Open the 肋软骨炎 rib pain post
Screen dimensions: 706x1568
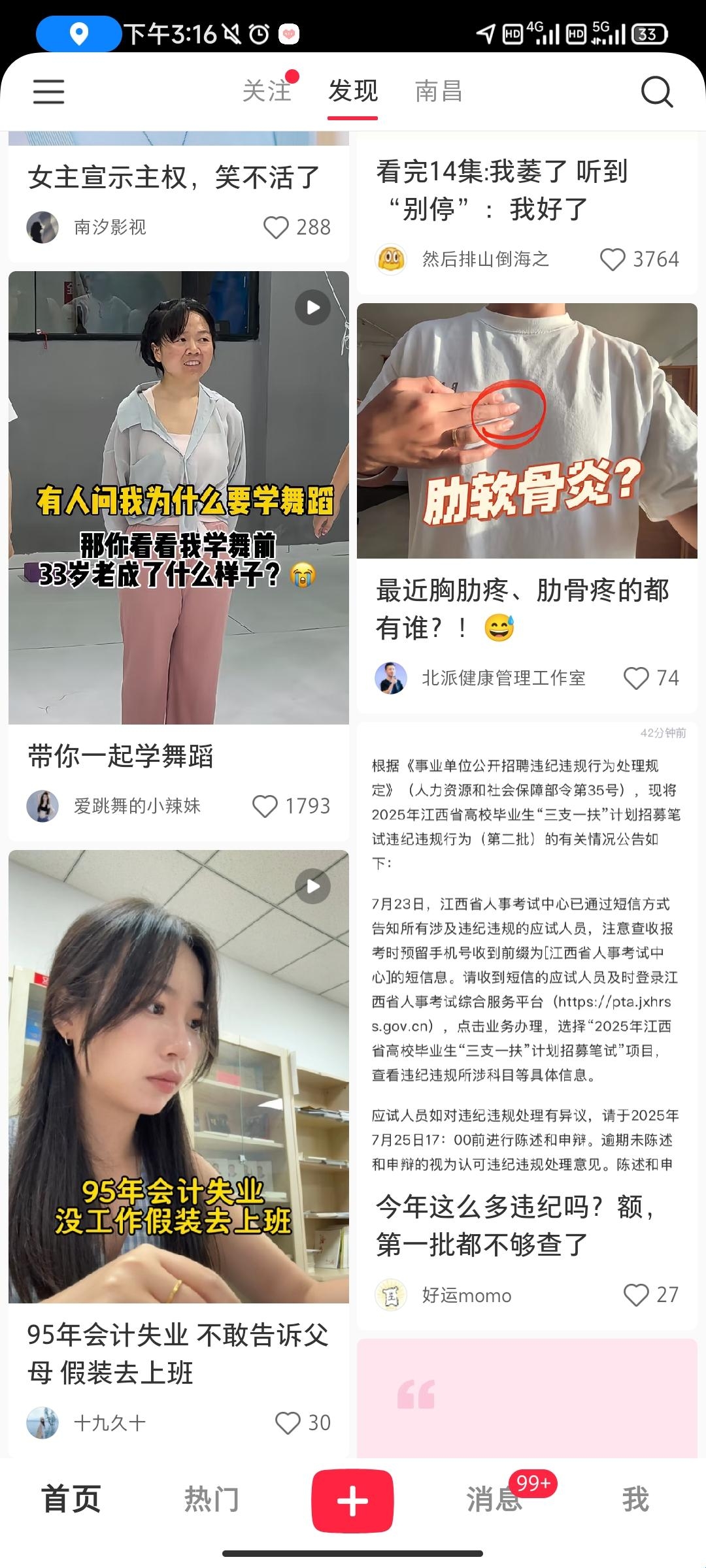coord(527,431)
